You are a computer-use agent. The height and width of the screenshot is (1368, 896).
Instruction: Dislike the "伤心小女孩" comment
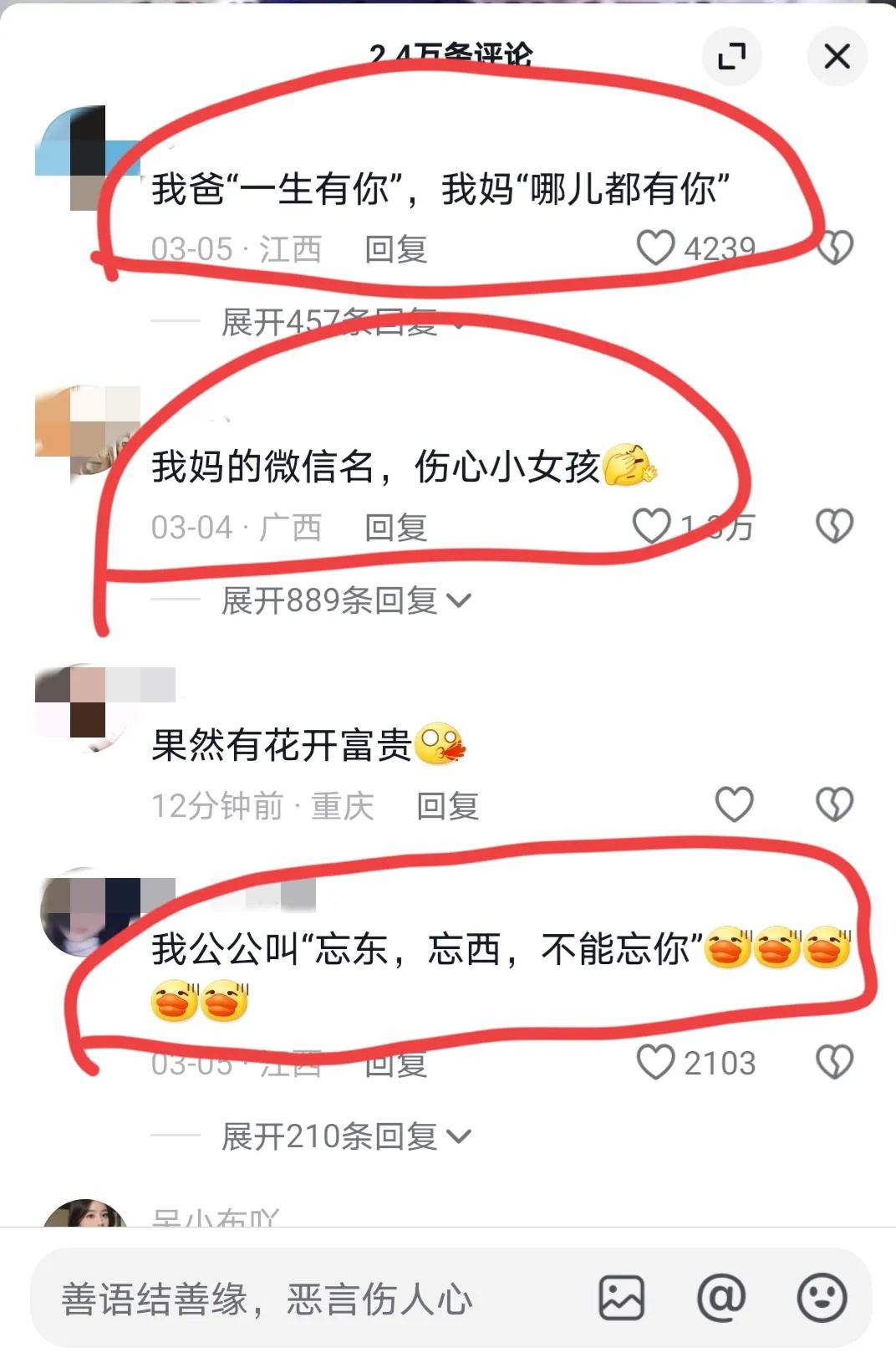click(834, 527)
